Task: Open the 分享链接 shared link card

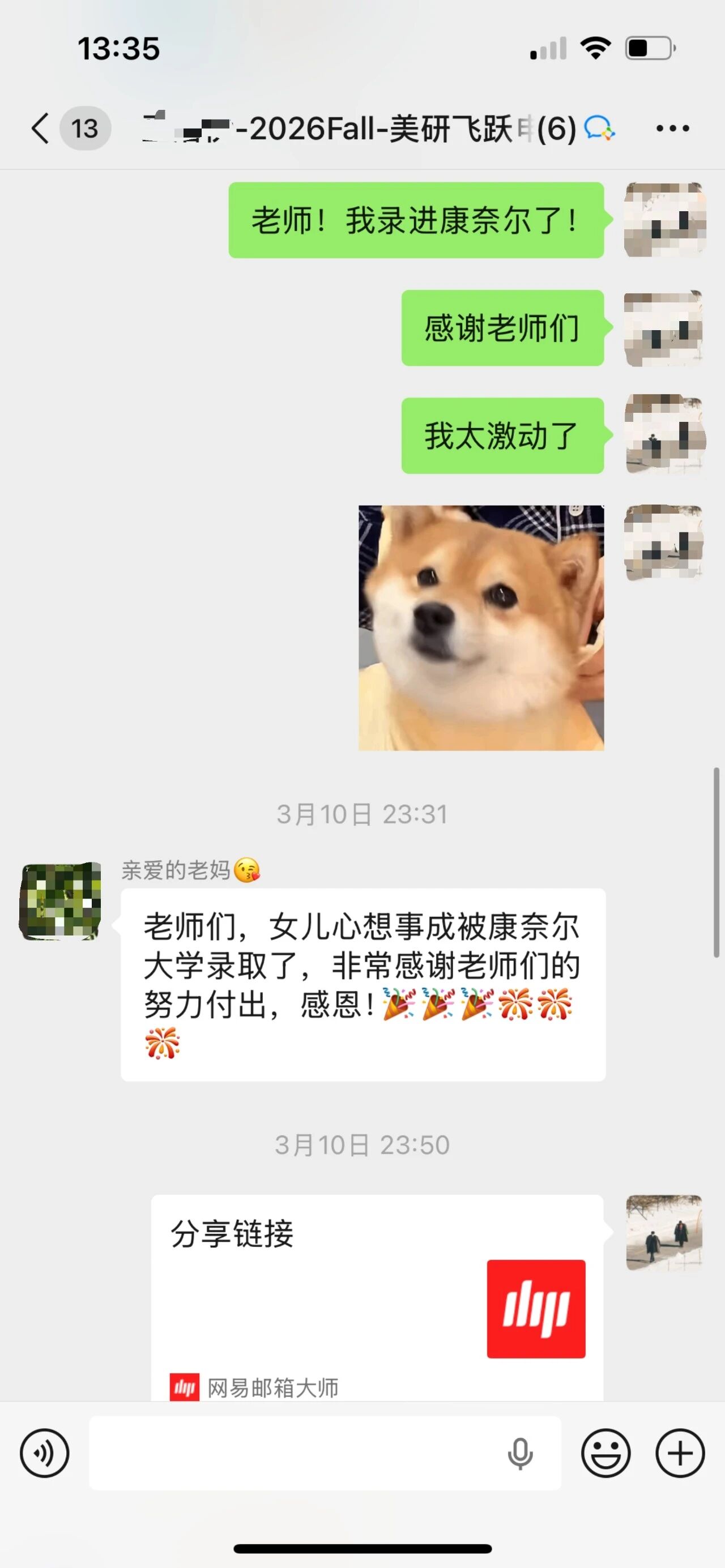Action: (377, 1297)
